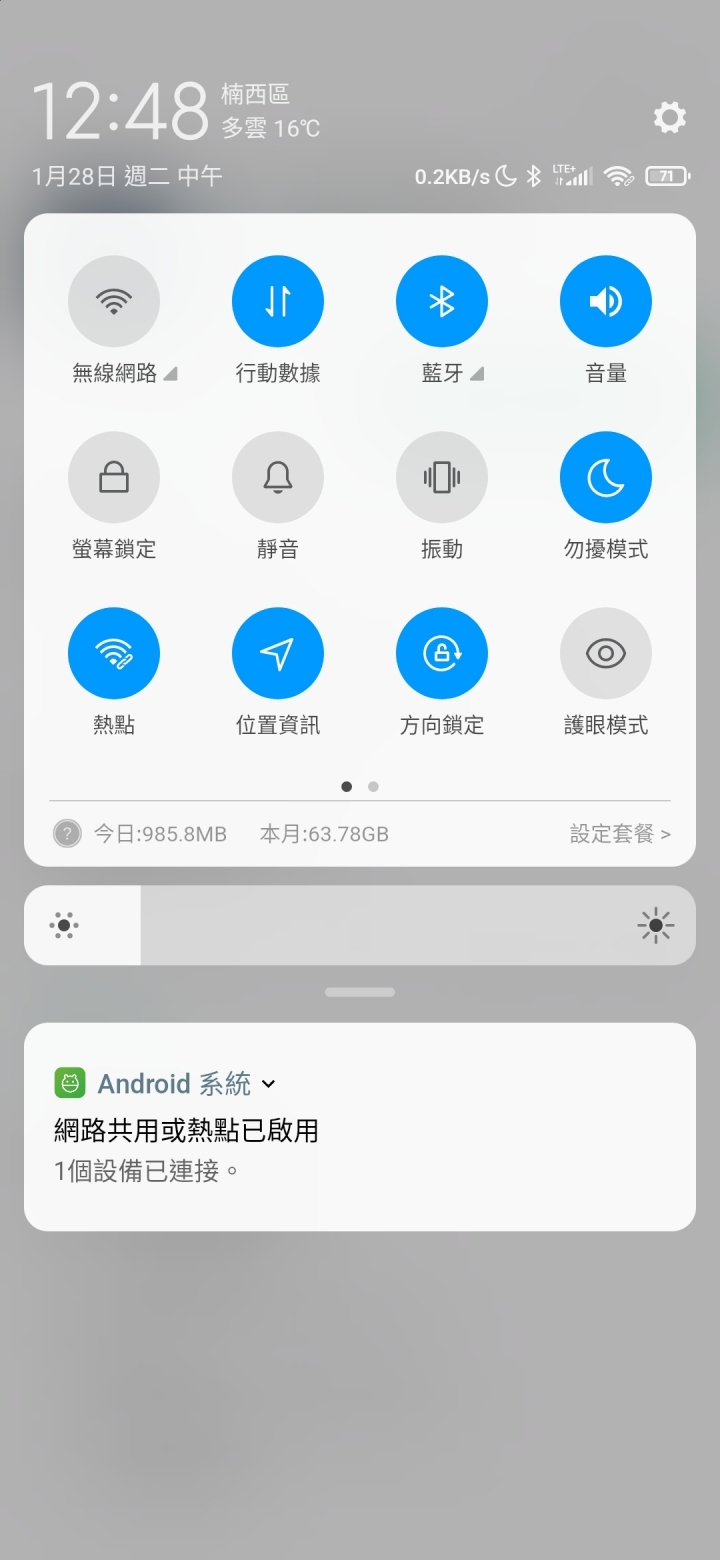Toggle the 音量 sound tile

click(x=606, y=301)
